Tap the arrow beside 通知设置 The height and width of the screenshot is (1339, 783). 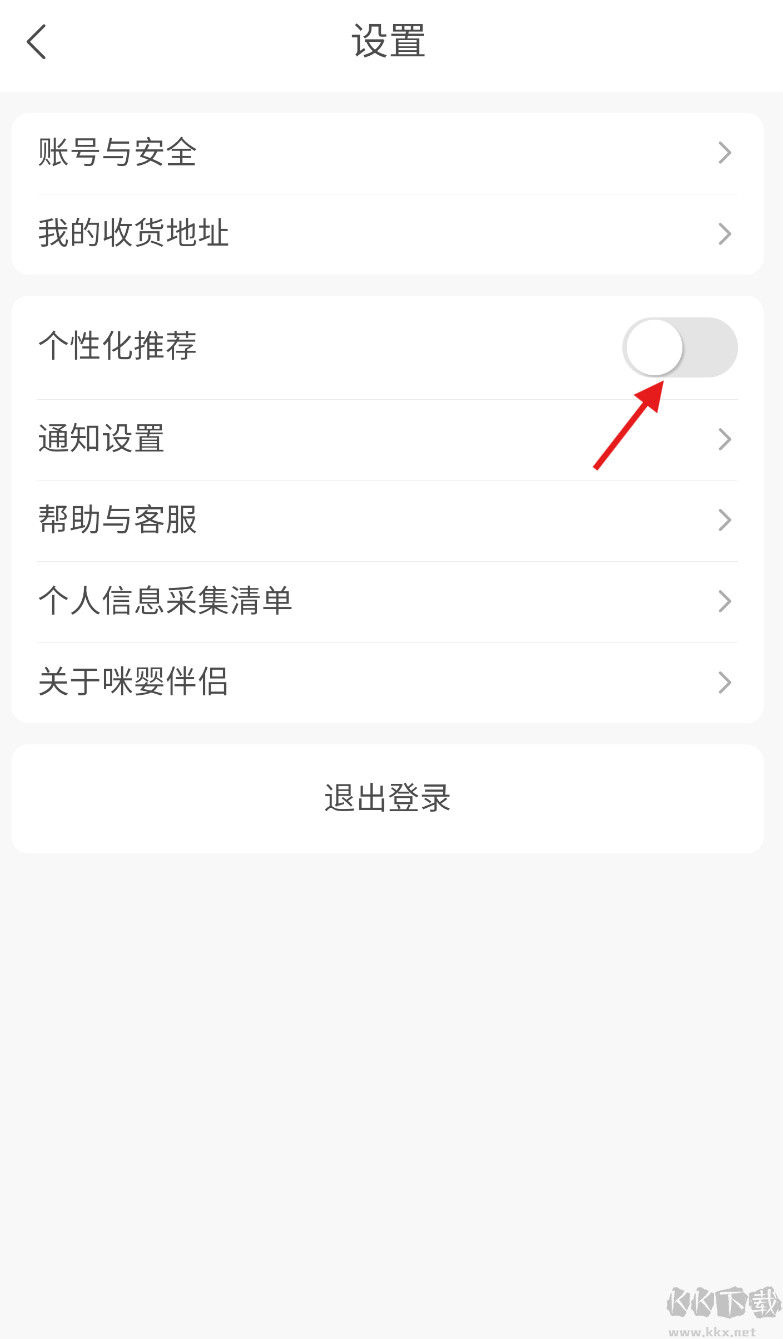pos(724,439)
